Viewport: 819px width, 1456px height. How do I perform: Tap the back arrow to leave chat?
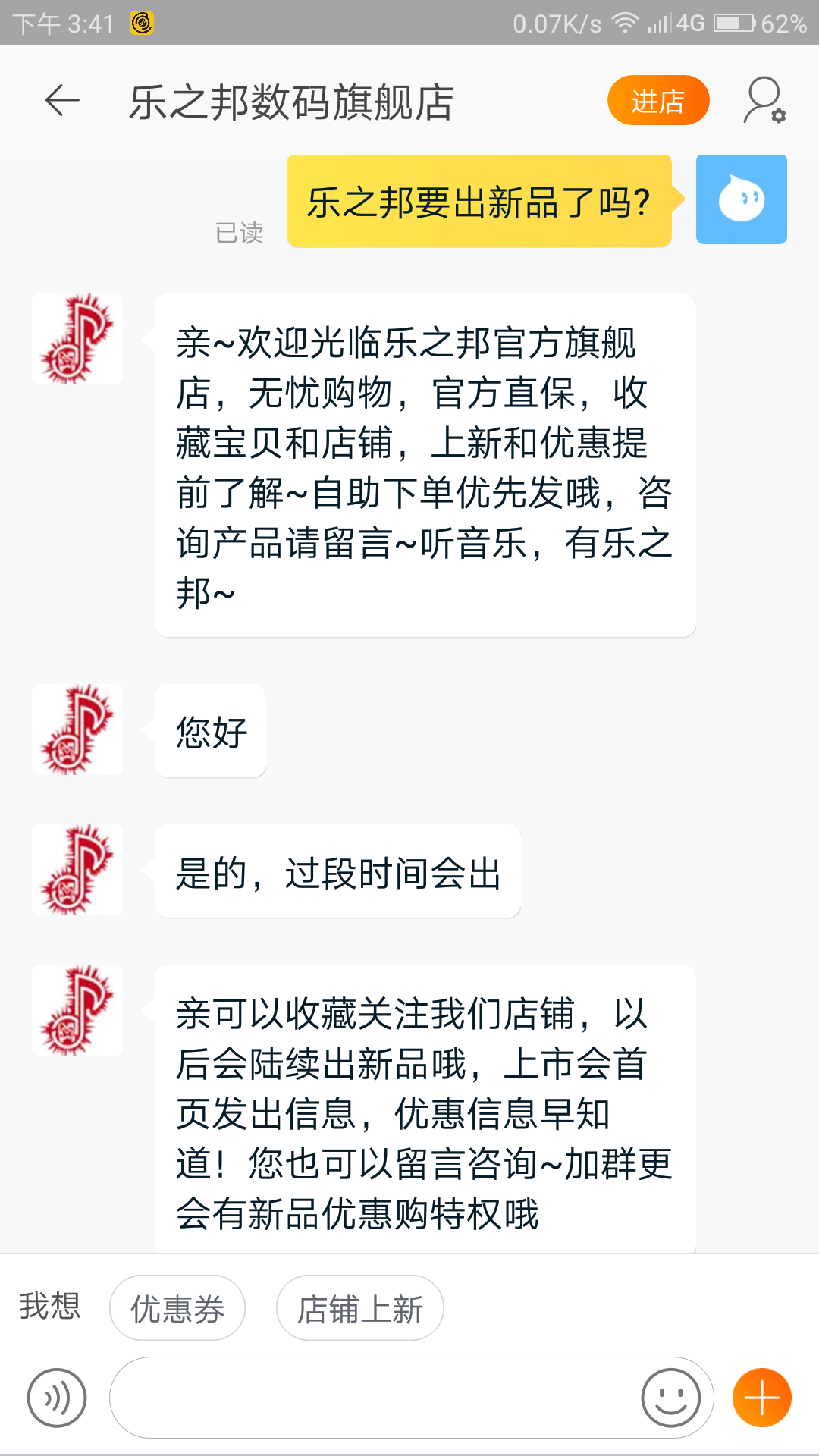61,101
